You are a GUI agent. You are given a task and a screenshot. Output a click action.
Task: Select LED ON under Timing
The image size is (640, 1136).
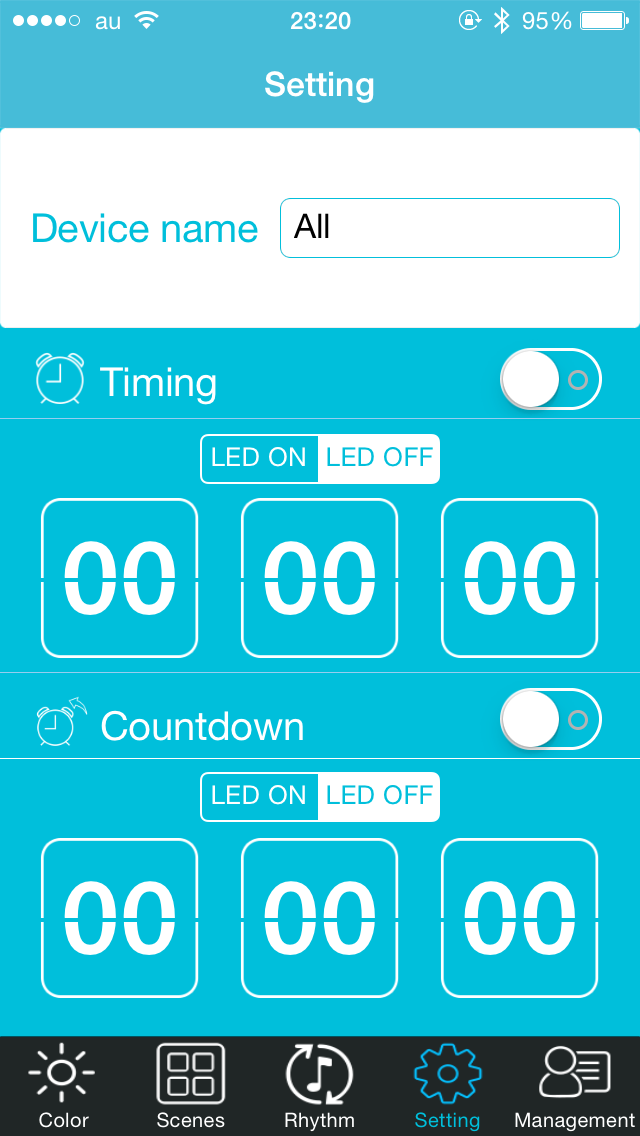[259, 458]
